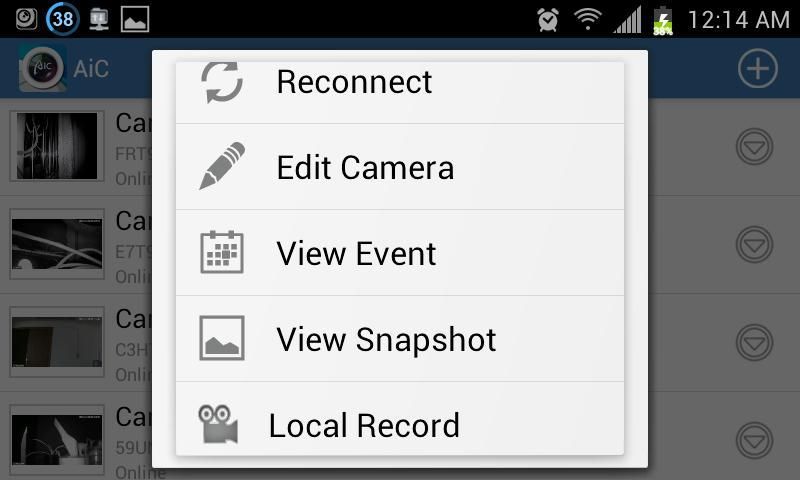Select Reconnect from the popup menu
Viewport: 800px width, 480px height.
tap(354, 83)
